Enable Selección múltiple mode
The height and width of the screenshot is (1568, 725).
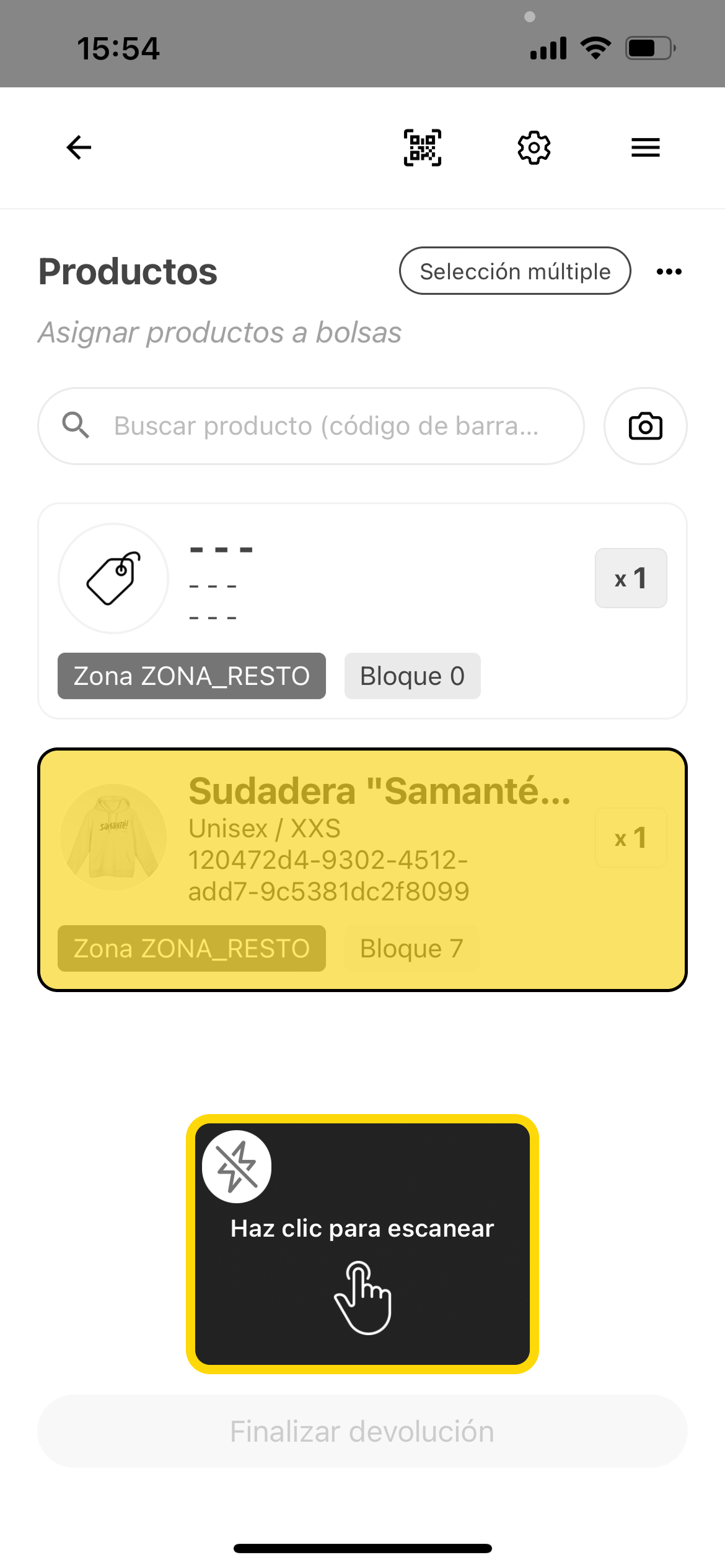515,271
